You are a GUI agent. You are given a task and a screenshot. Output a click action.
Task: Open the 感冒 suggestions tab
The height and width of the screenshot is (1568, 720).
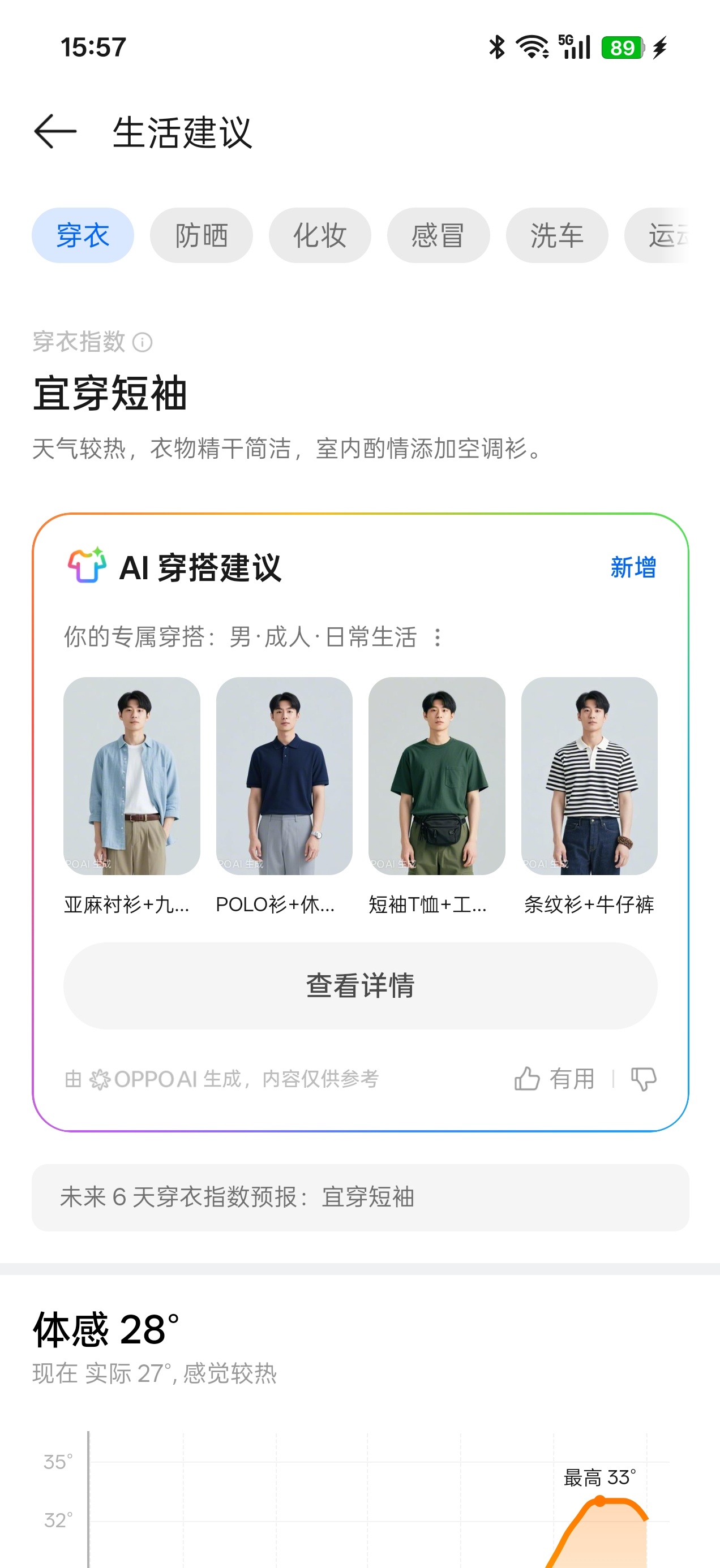(x=438, y=235)
